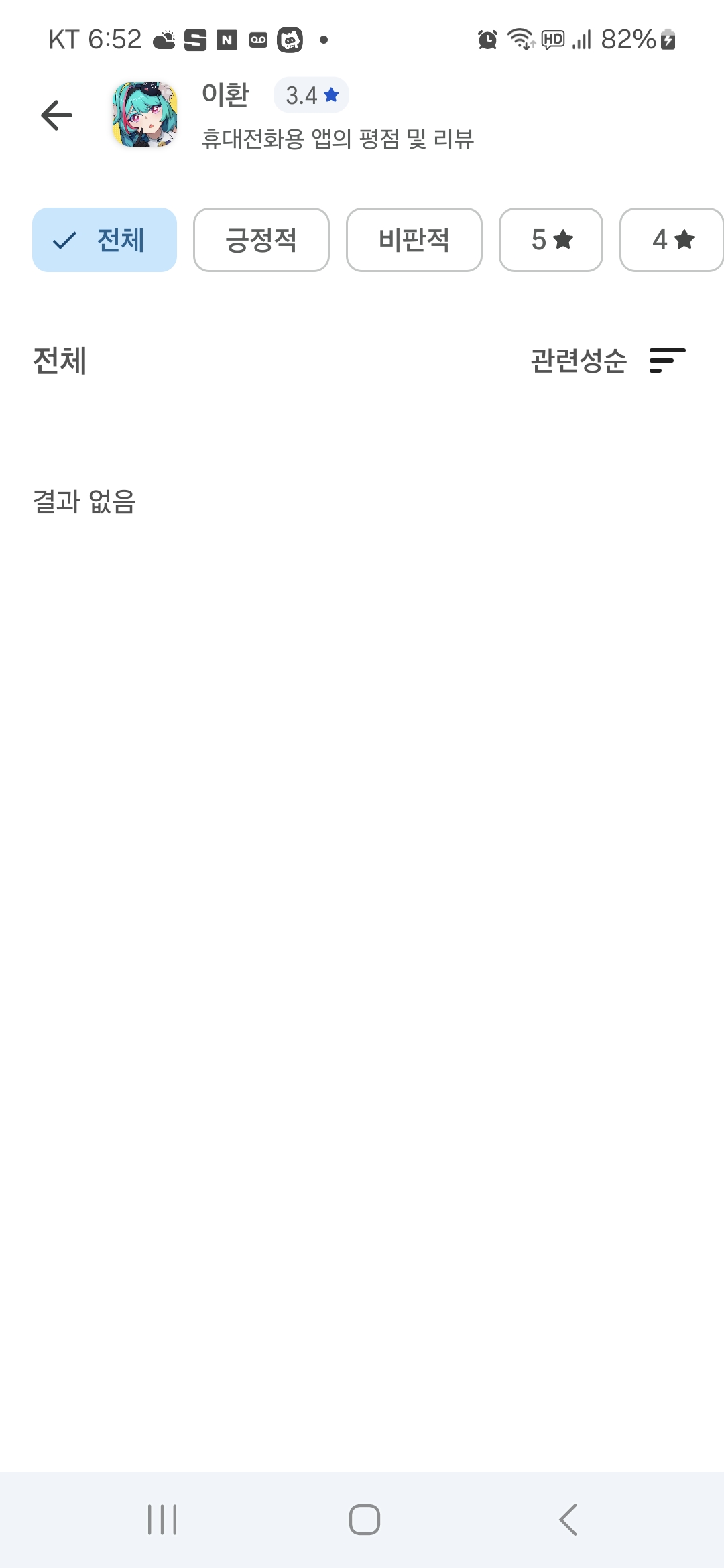Image resolution: width=724 pixels, height=1568 pixels.
Task: Go to the home screen
Action: [365, 1520]
